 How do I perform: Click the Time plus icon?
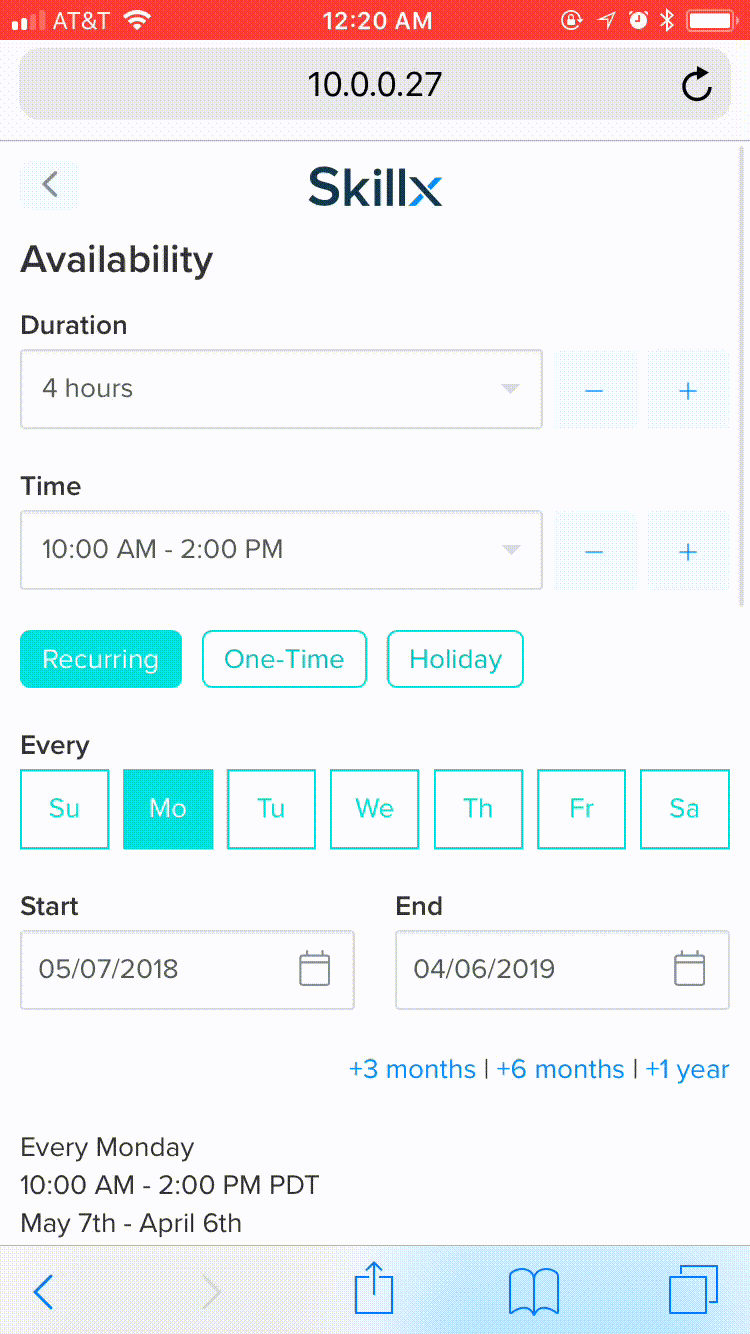coord(688,551)
